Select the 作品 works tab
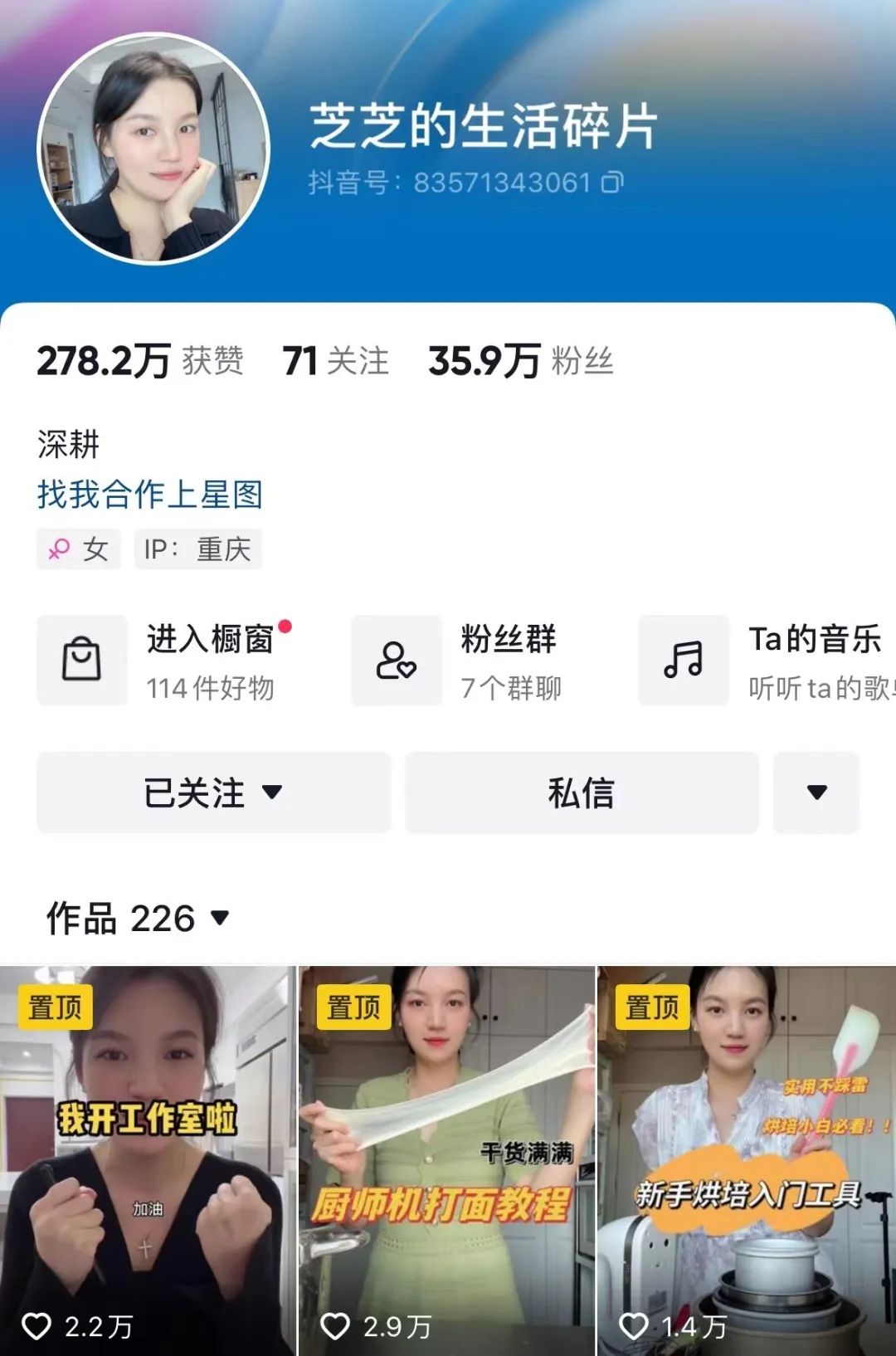896x1356 pixels. coord(83,918)
